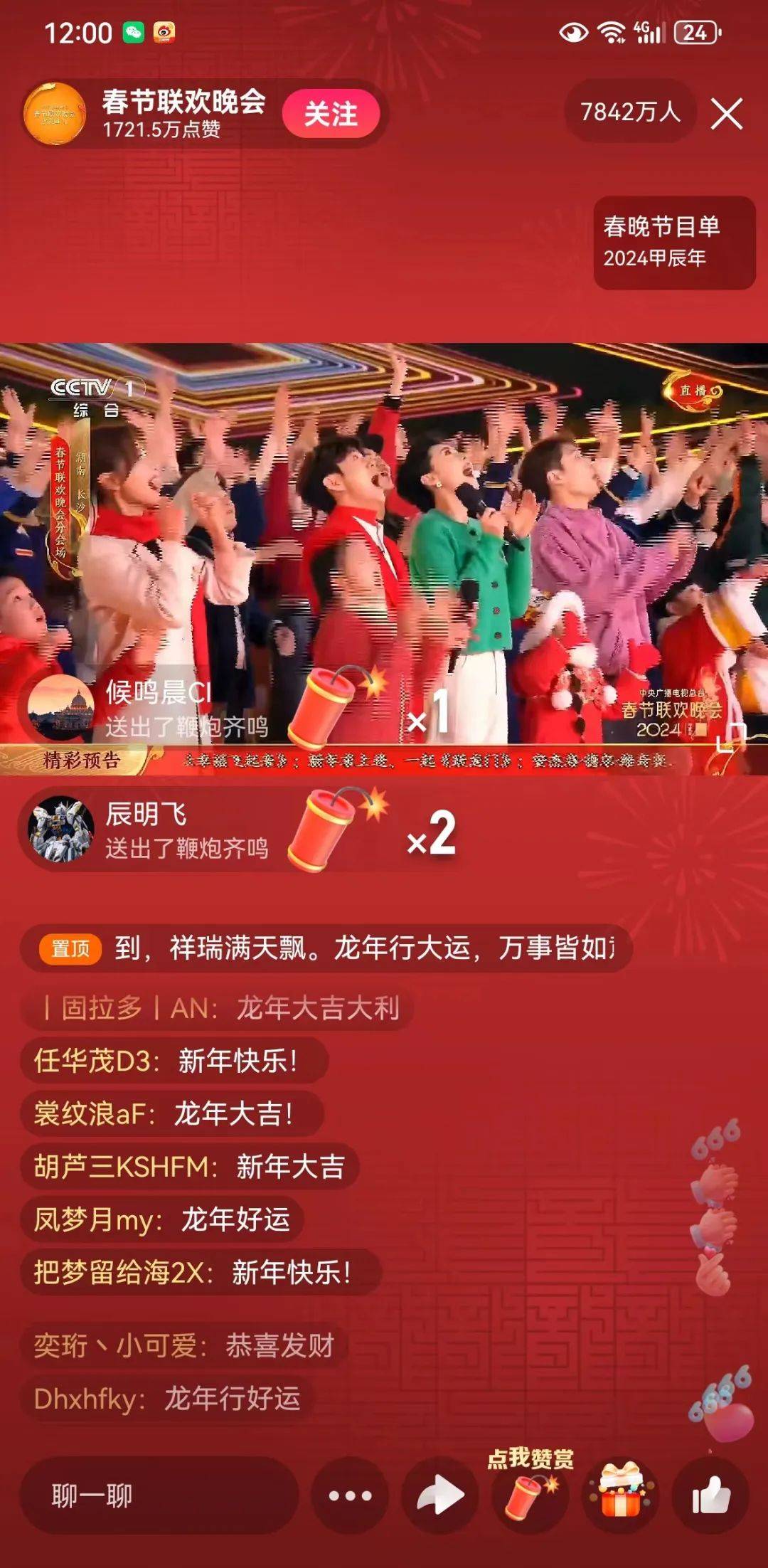Screen dimensions: 768x1568
Task: Open 胡芦三KSHFM's comment
Action: pos(189,1167)
